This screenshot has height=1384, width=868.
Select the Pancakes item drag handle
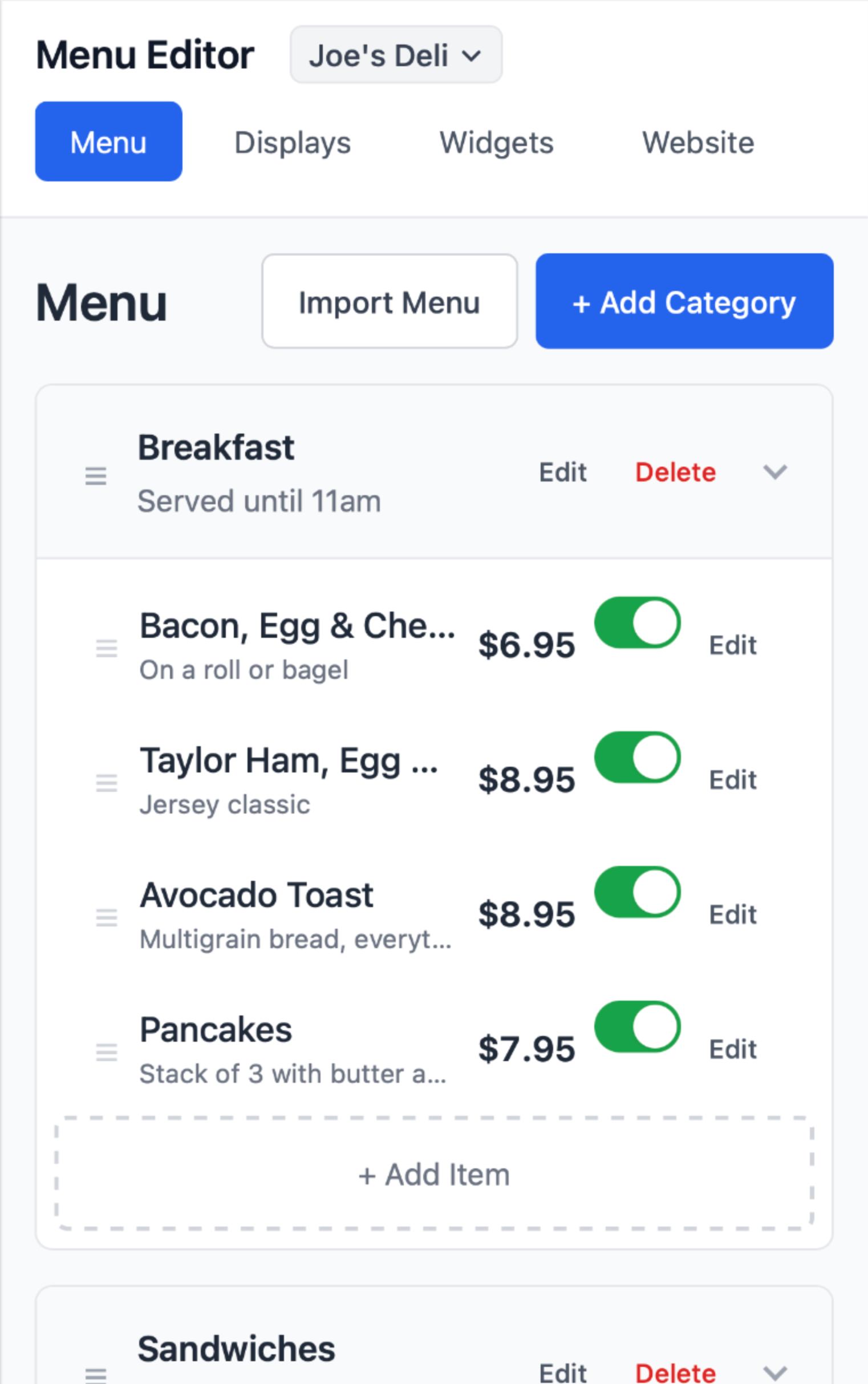coord(107,1053)
